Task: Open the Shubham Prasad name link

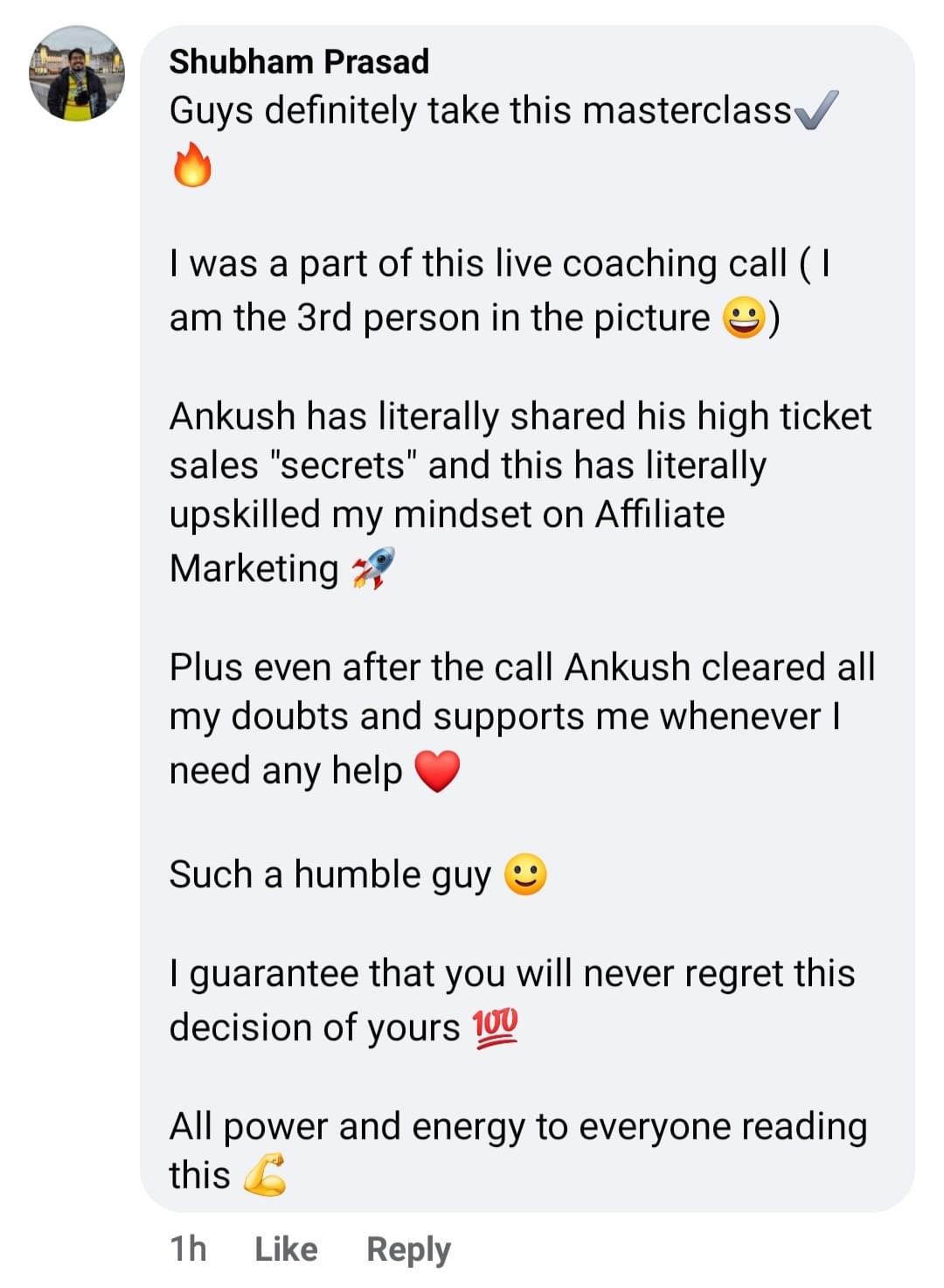Action: [x=299, y=62]
